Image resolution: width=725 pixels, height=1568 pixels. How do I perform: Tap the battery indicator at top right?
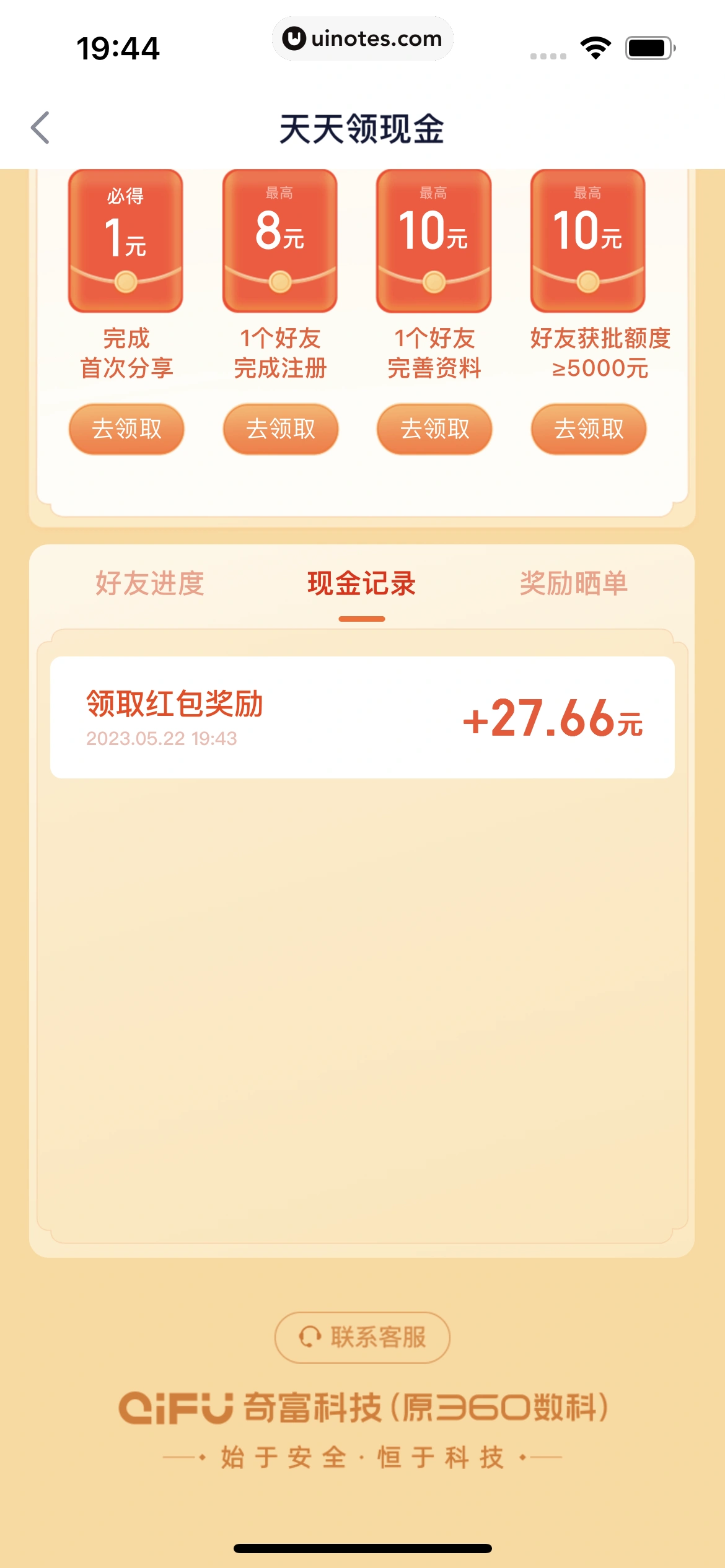[x=649, y=46]
